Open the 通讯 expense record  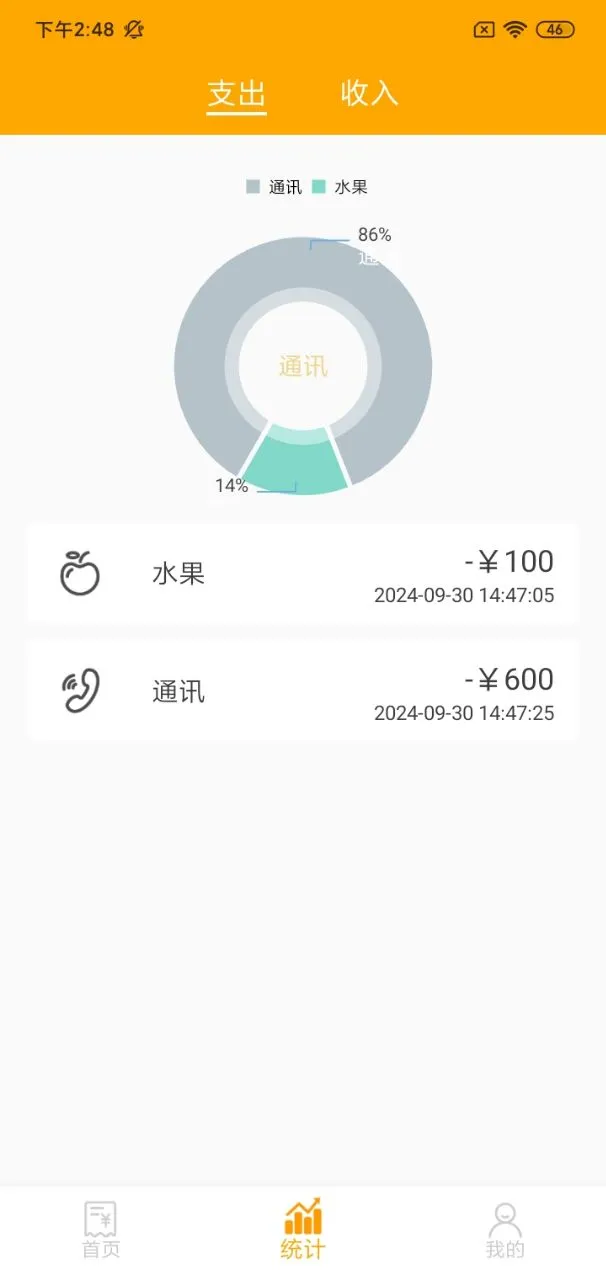click(303, 691)
